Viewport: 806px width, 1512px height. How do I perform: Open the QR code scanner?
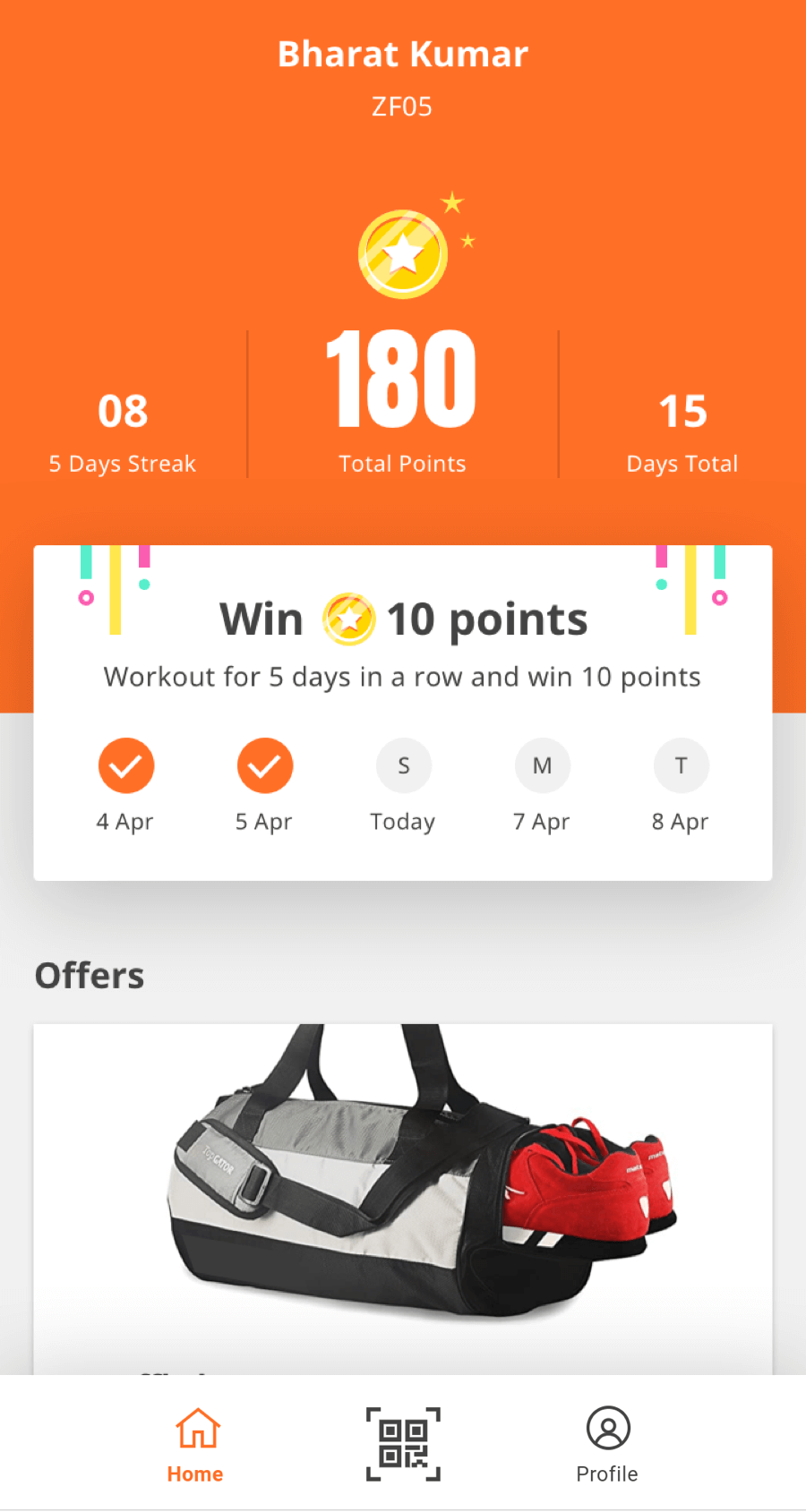tap(403, 1444)
